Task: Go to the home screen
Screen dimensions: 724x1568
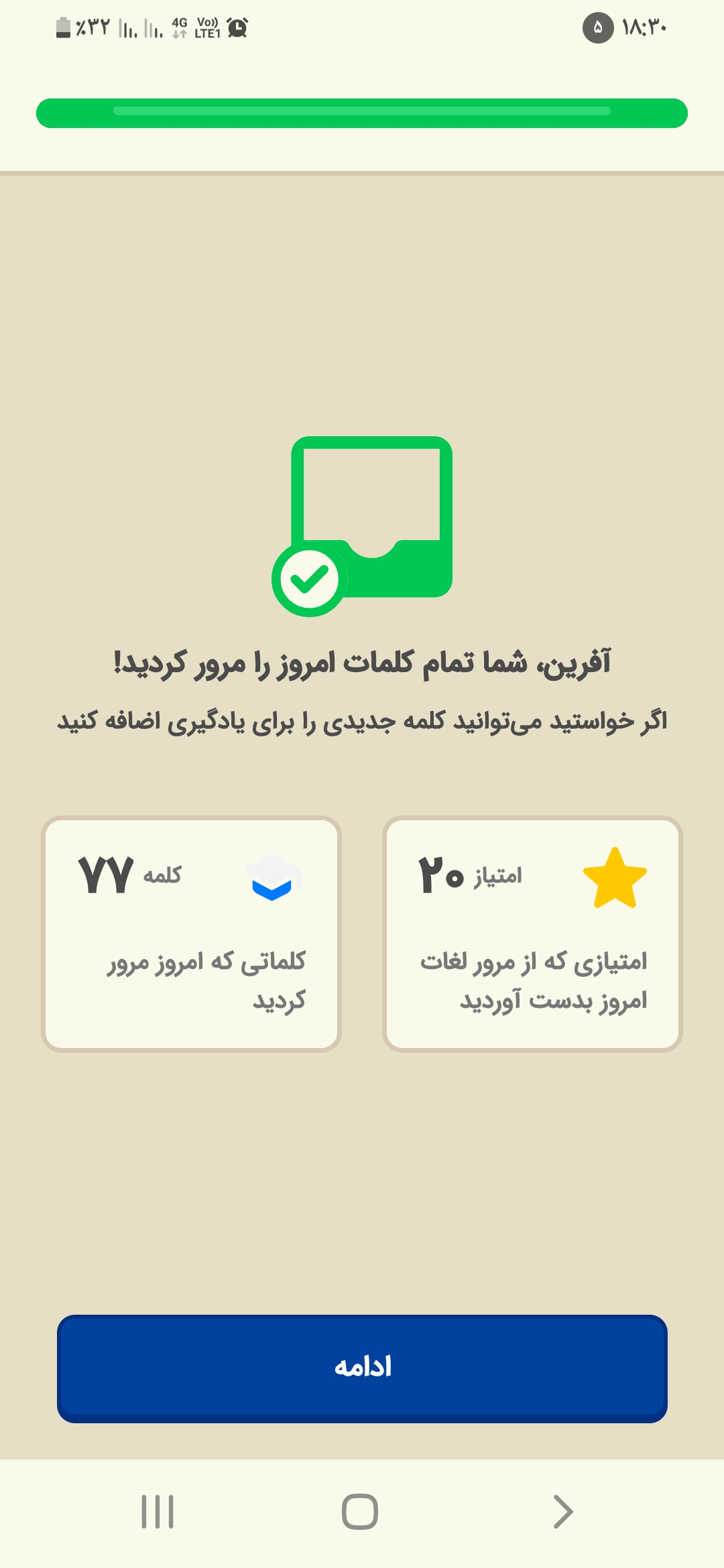Action: click(x=360, y=1512)
